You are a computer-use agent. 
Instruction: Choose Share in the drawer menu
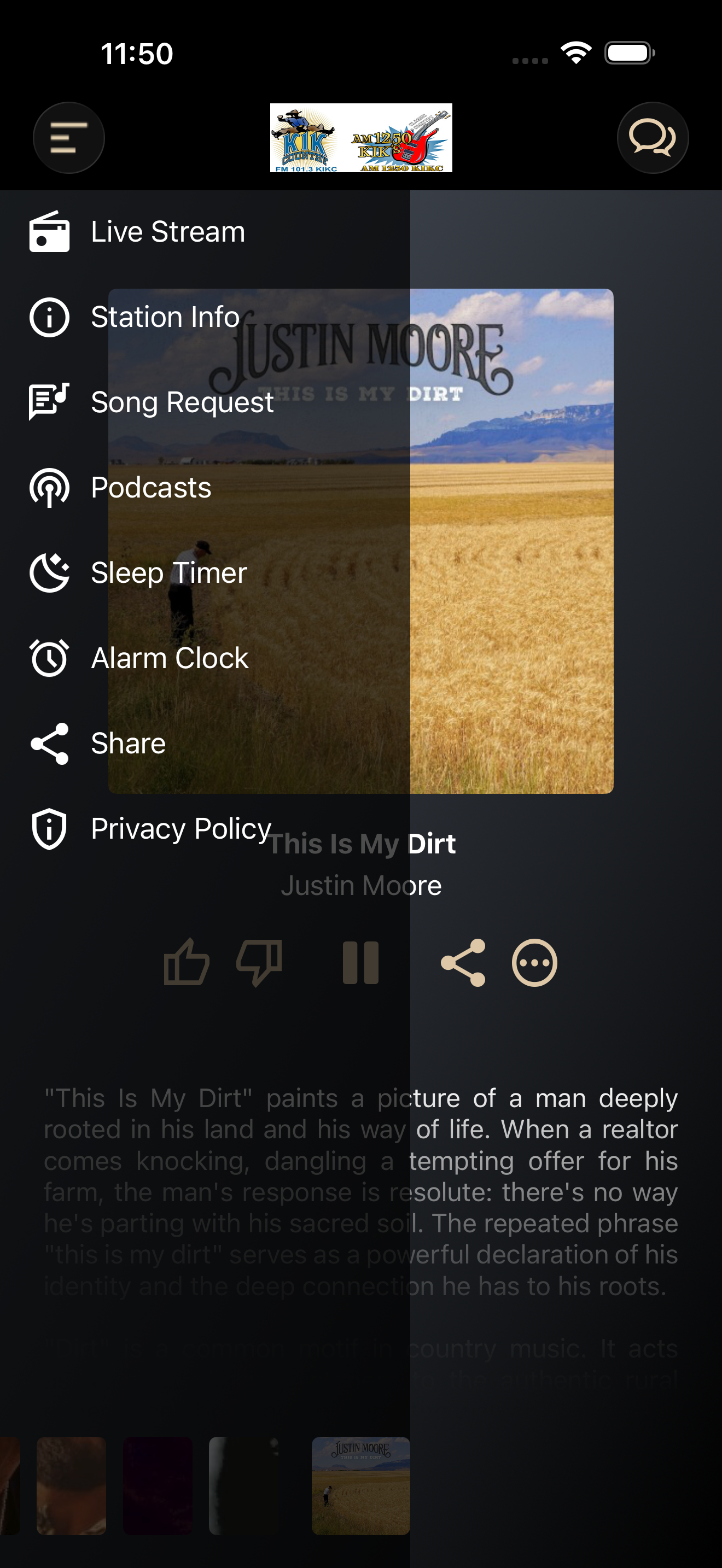click(x=205, y=743)
